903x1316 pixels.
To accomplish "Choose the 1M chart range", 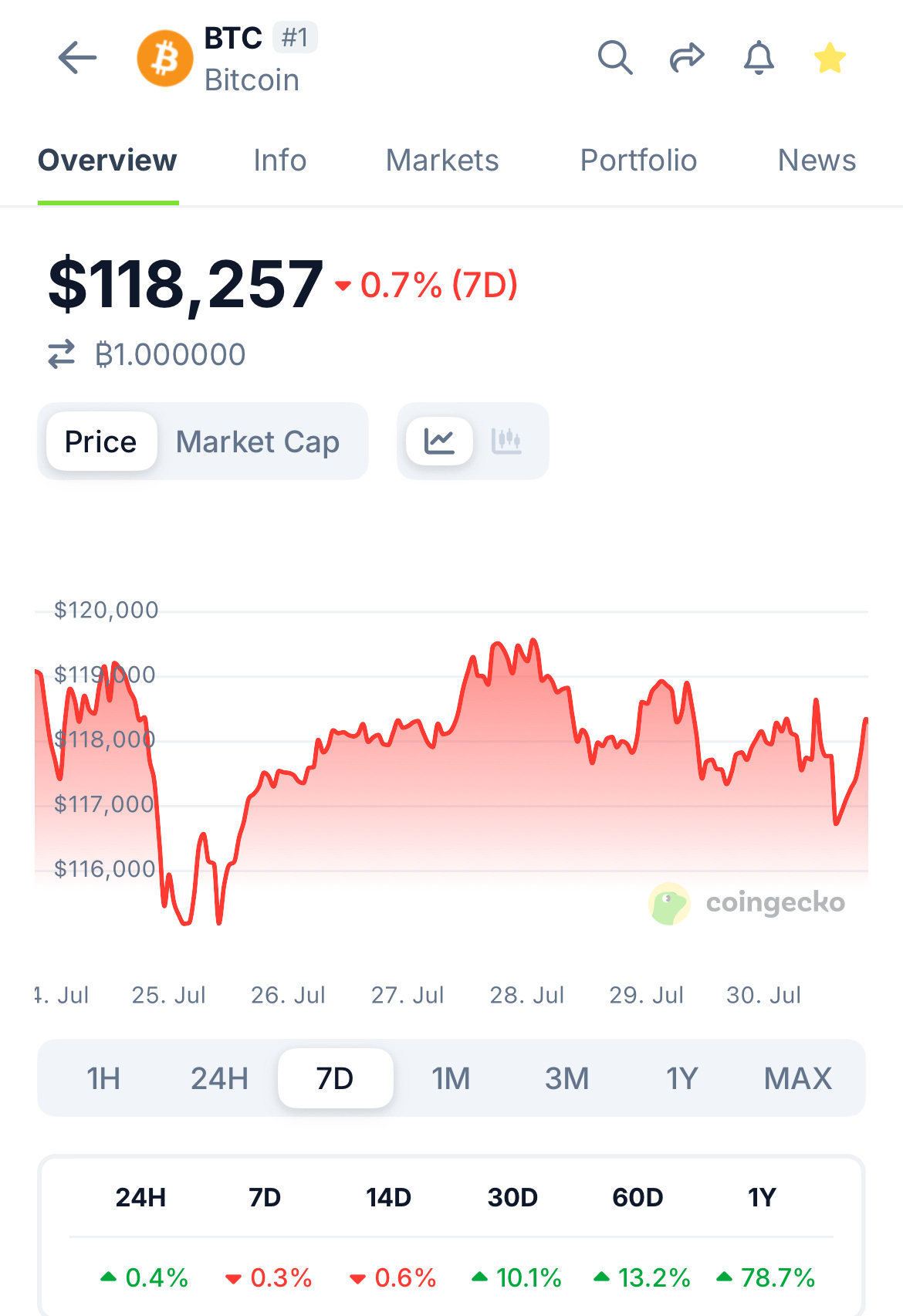I will pyautogui.click(x=451, y=1078).
